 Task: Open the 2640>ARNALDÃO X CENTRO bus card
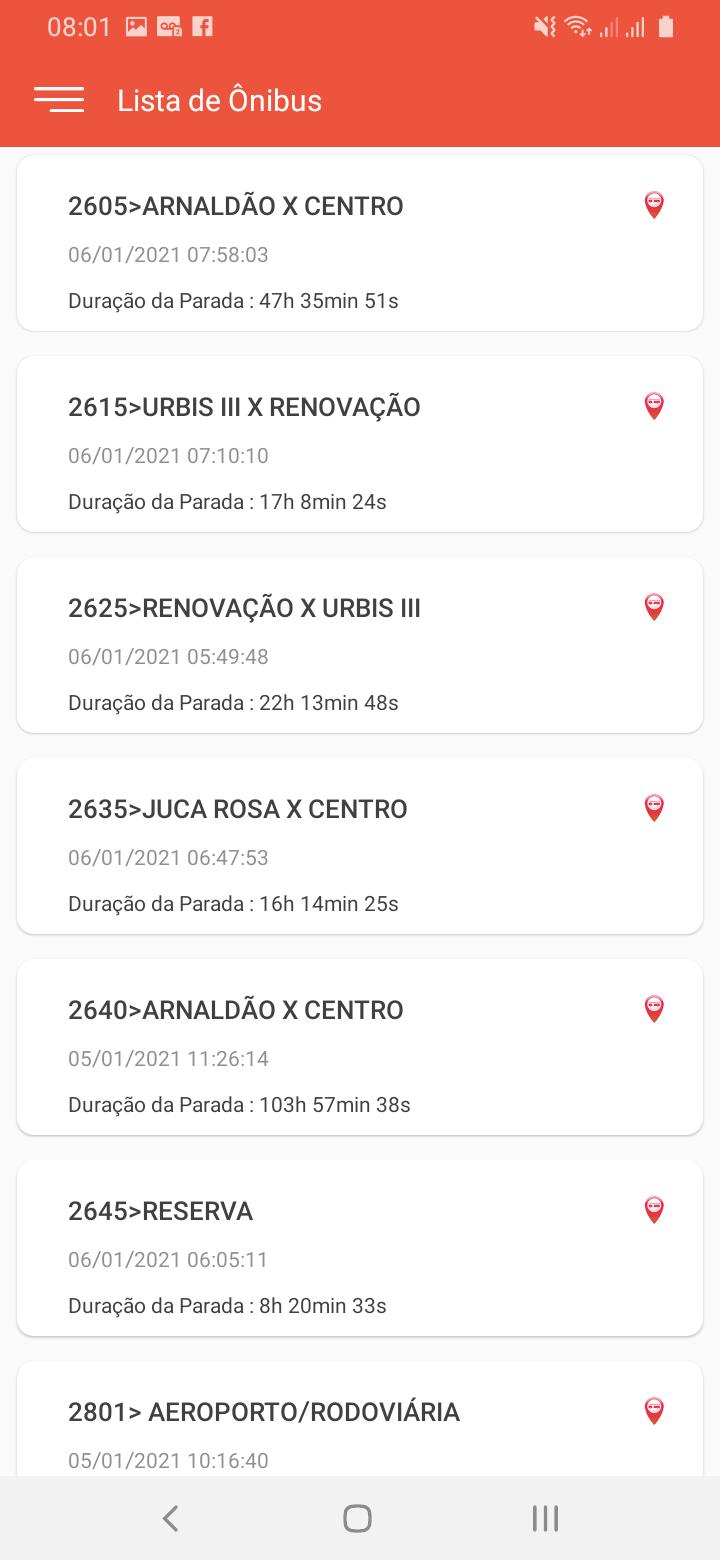(360, 1047)
